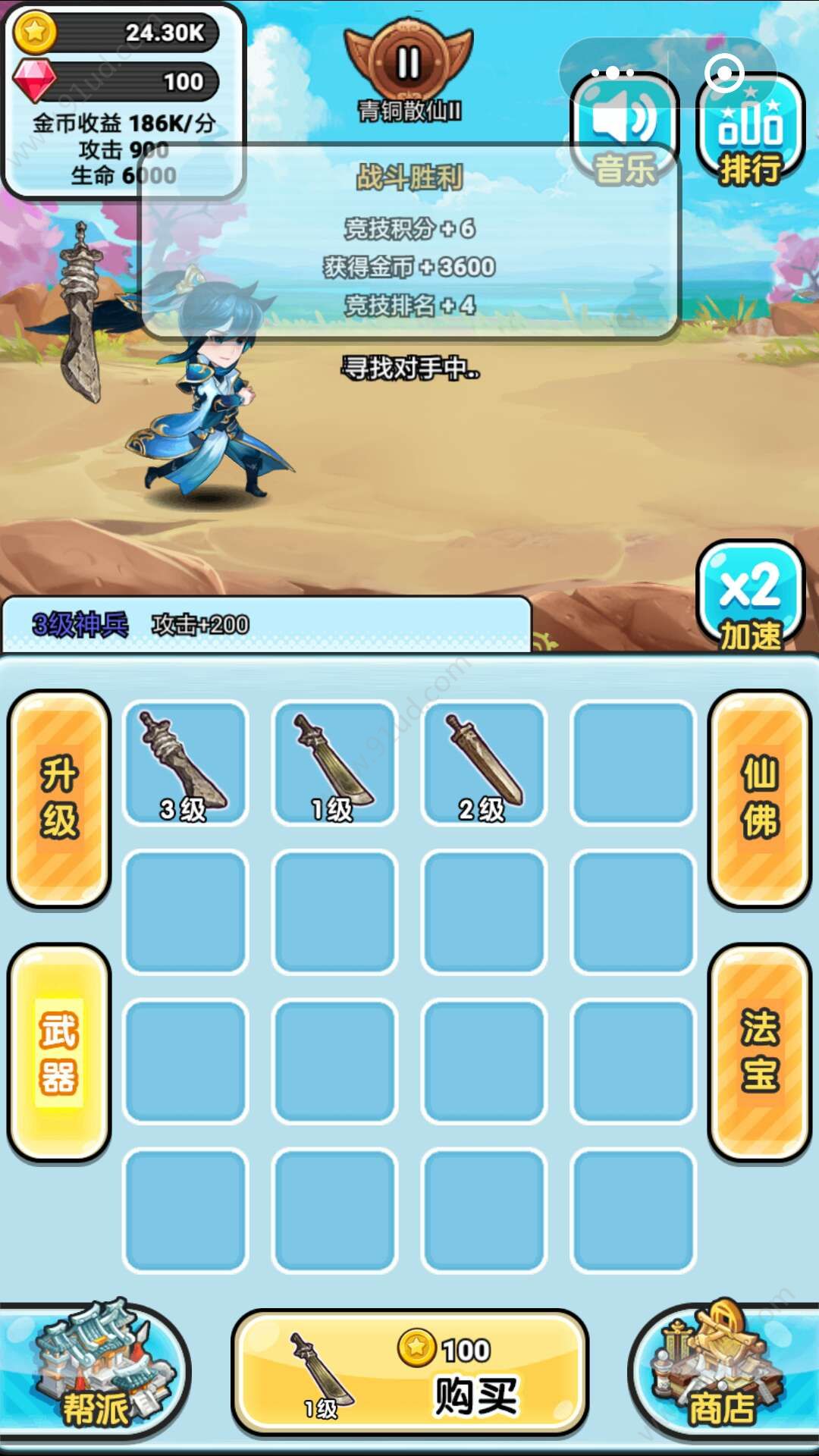Select the 1级 weapon in the grid
Screen dimensions: 819x1456
(x=334, y=763)
